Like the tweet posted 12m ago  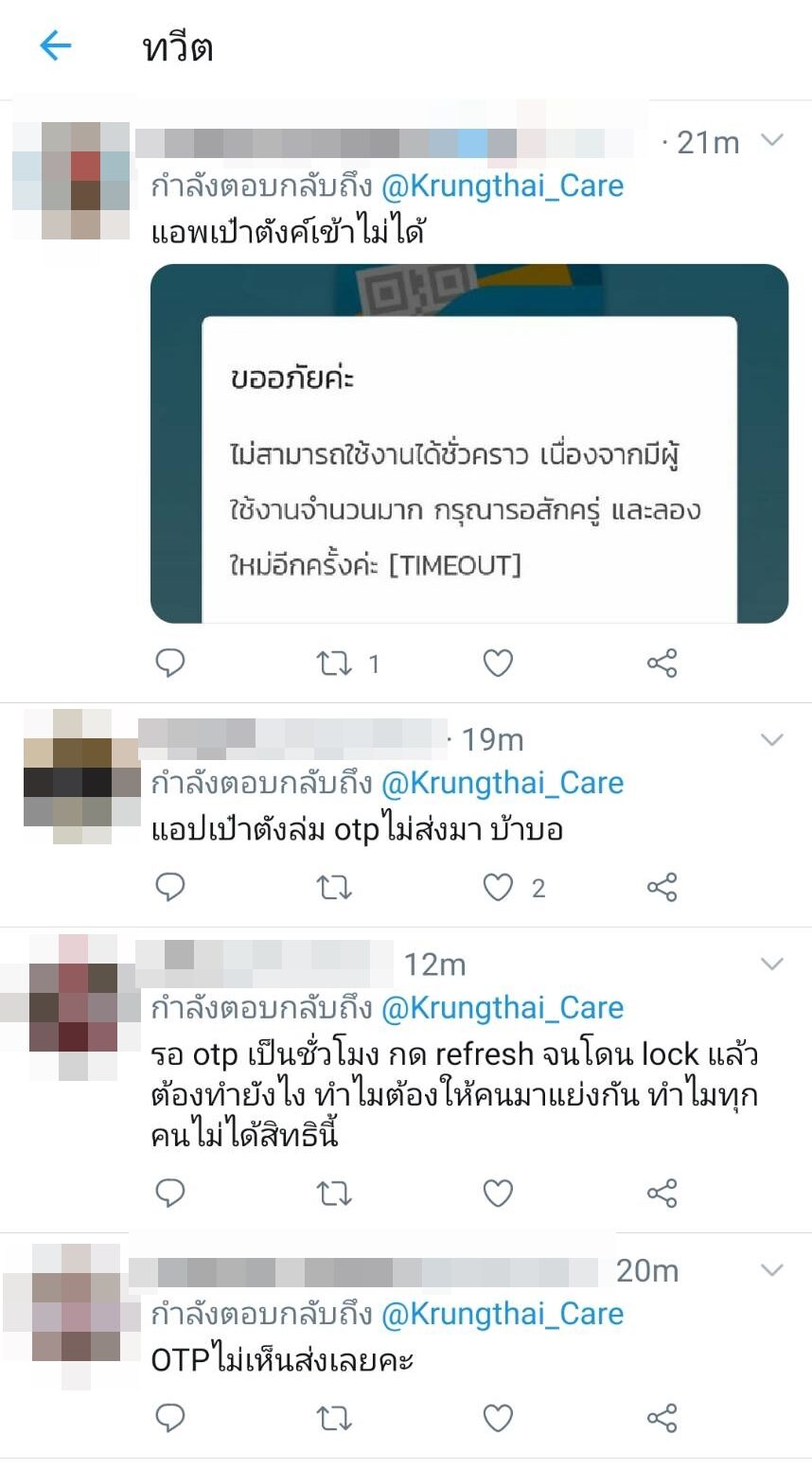tap(498, 1194)
